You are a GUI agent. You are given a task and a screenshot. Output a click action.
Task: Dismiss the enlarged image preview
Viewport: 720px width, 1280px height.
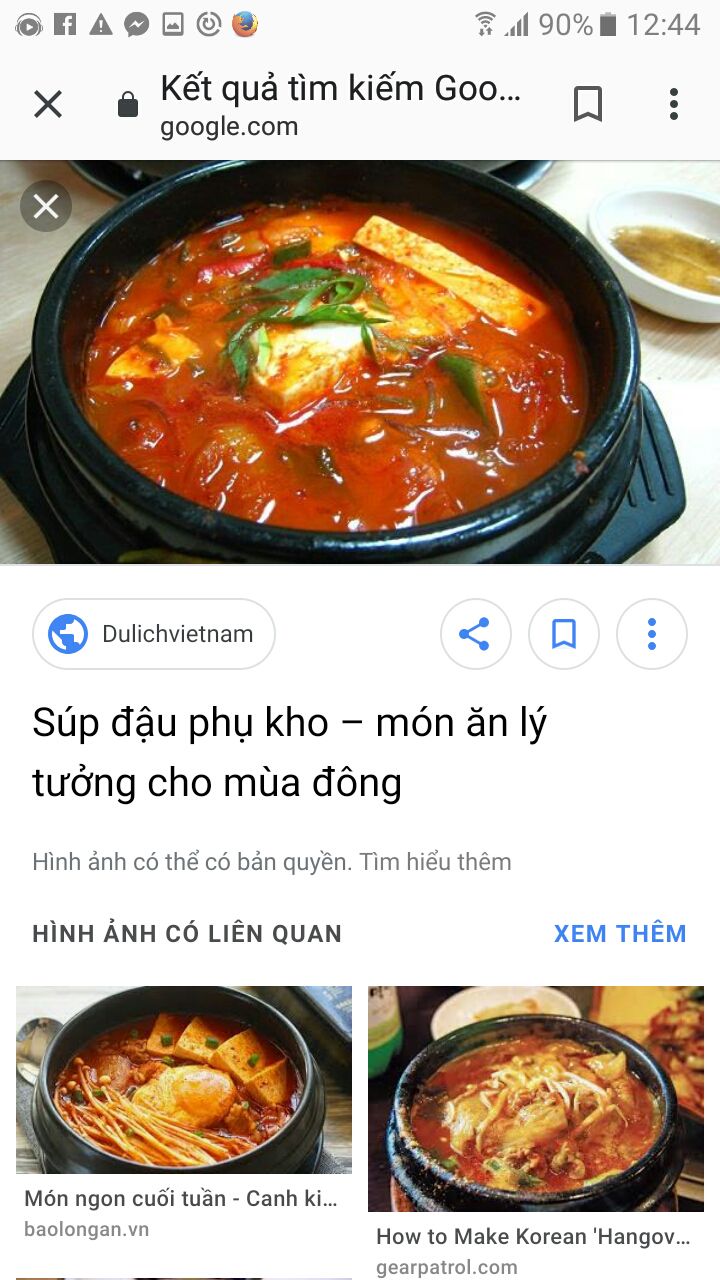tap(46, 206)
